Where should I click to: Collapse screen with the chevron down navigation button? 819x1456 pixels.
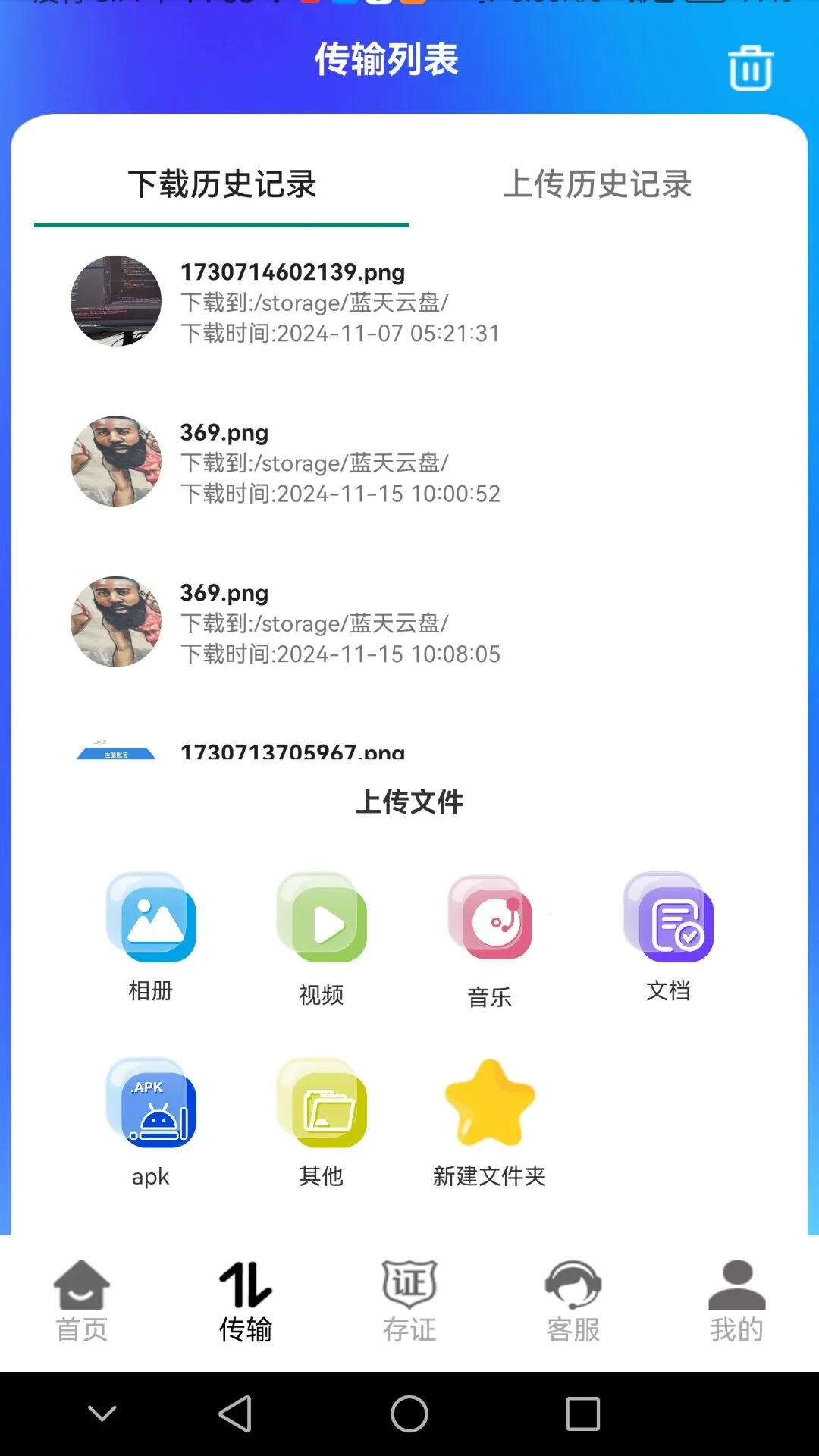coord(101,1410)
